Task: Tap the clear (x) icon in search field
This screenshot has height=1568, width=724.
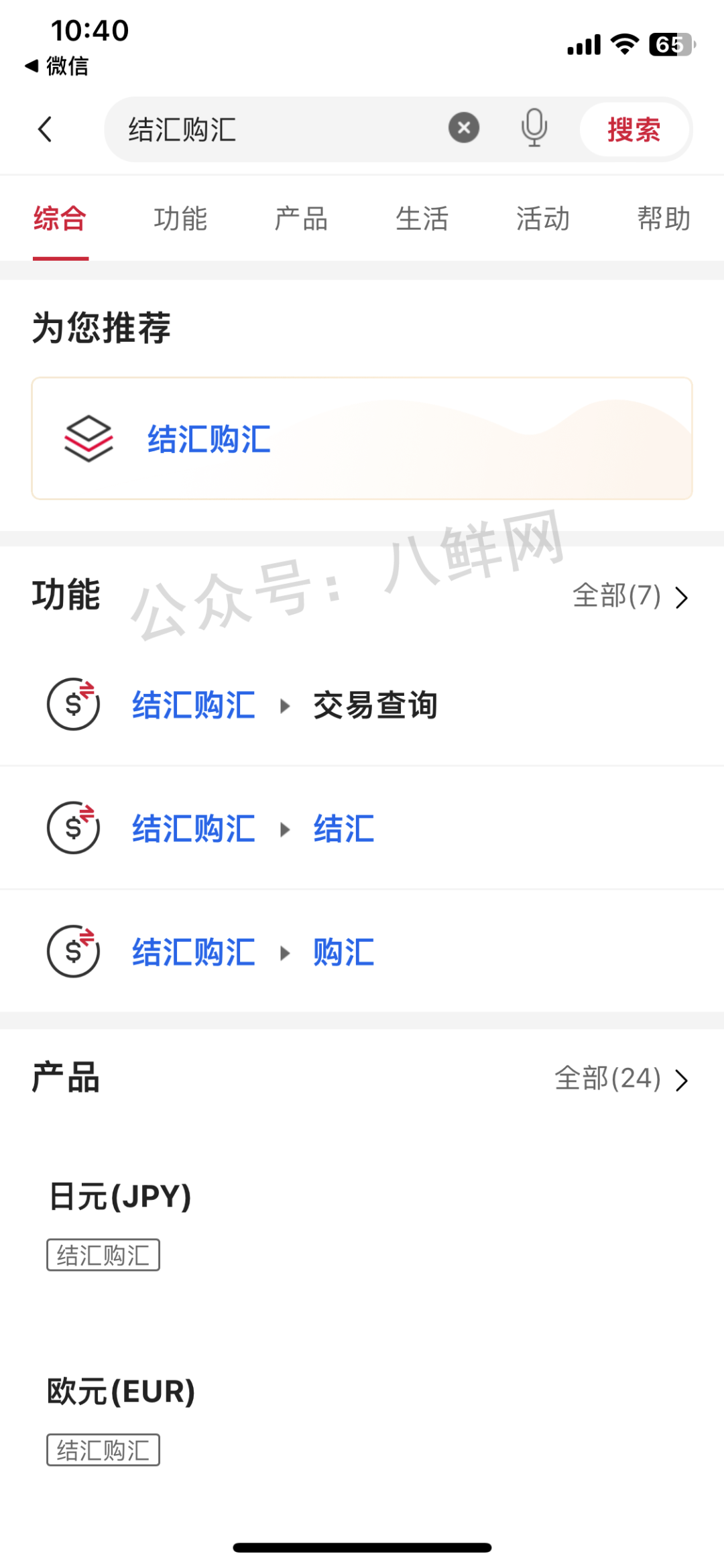Action: (x=463, y=128)
